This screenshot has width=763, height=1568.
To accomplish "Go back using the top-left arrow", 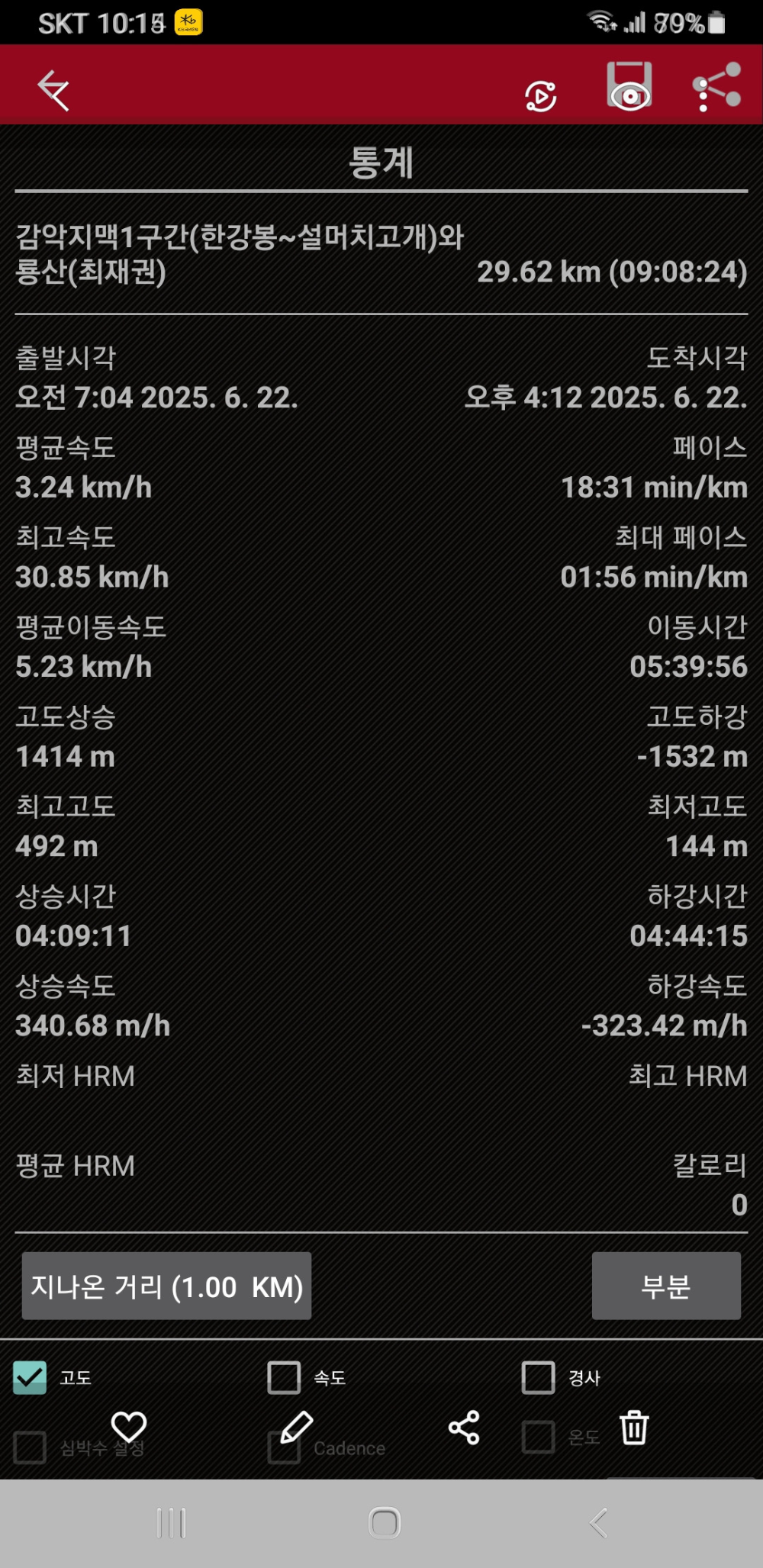I will coord(54,90).
